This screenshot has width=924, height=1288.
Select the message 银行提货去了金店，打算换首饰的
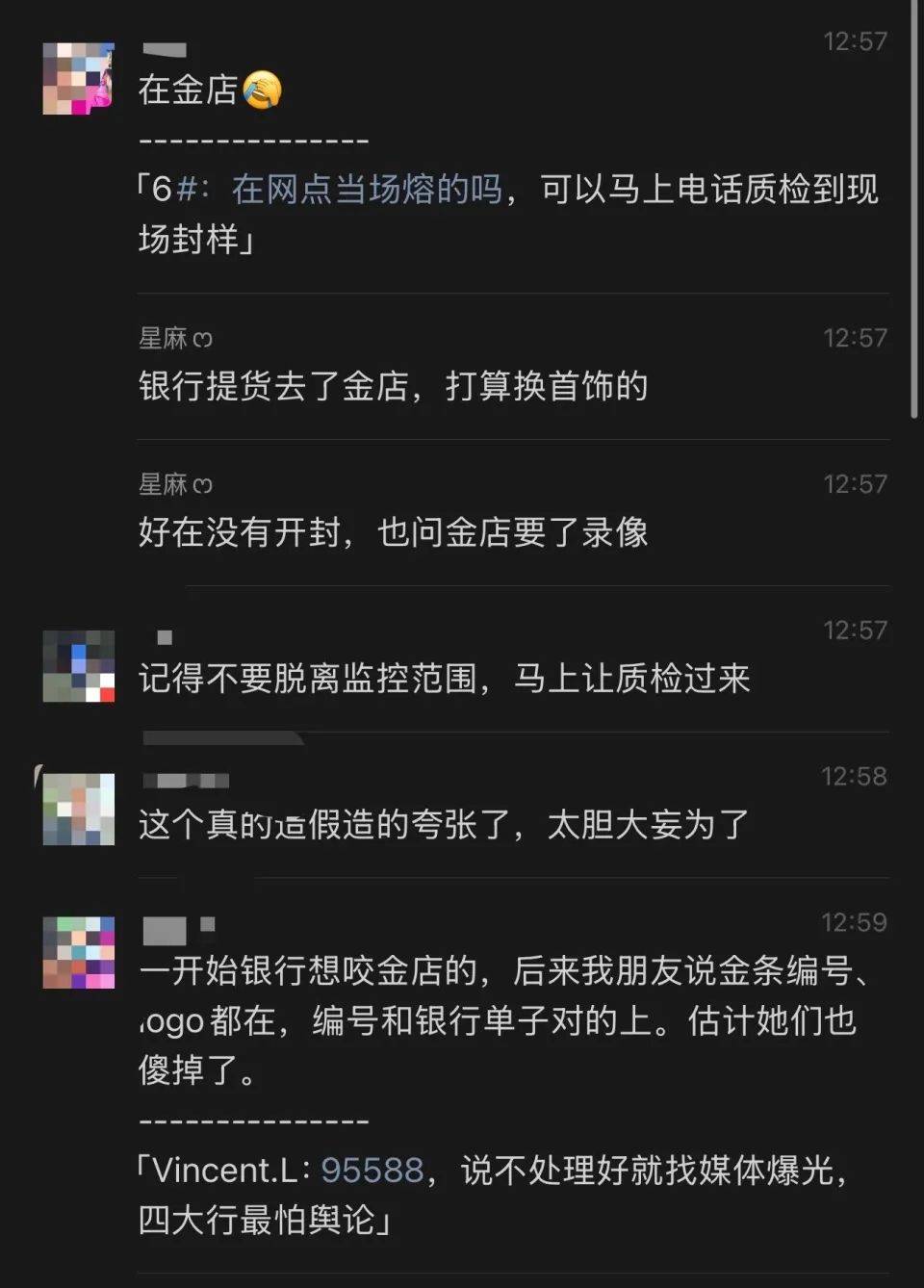point(395,385)
